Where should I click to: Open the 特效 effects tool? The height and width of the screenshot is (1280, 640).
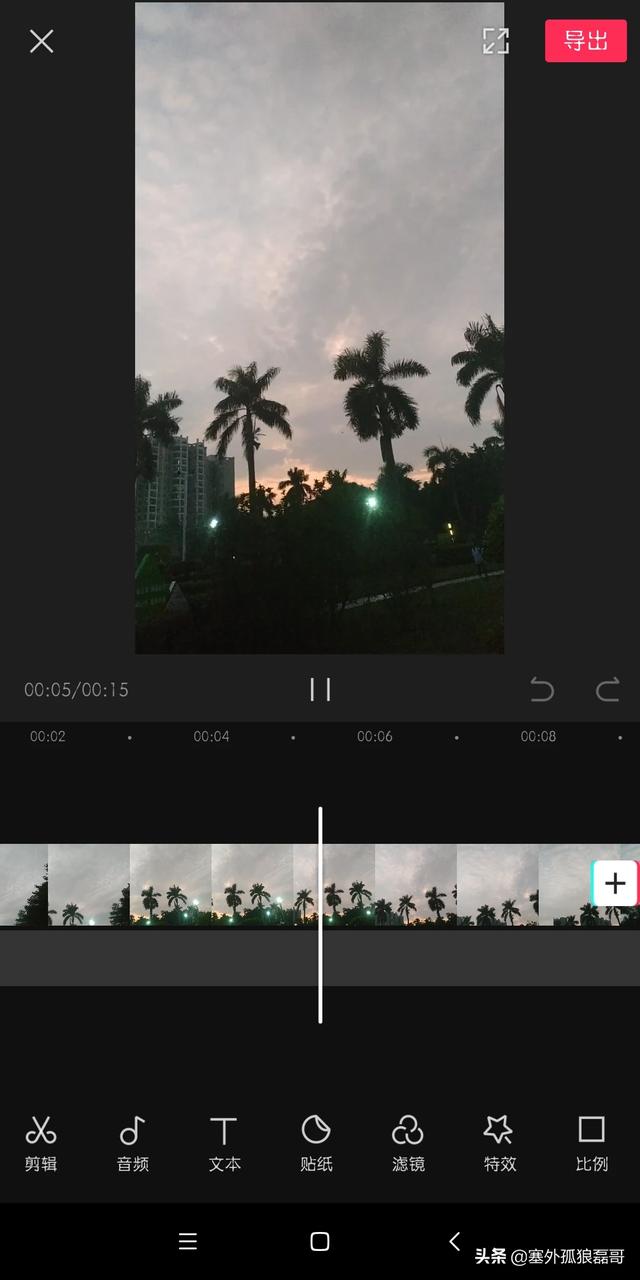click(499, 1144)
